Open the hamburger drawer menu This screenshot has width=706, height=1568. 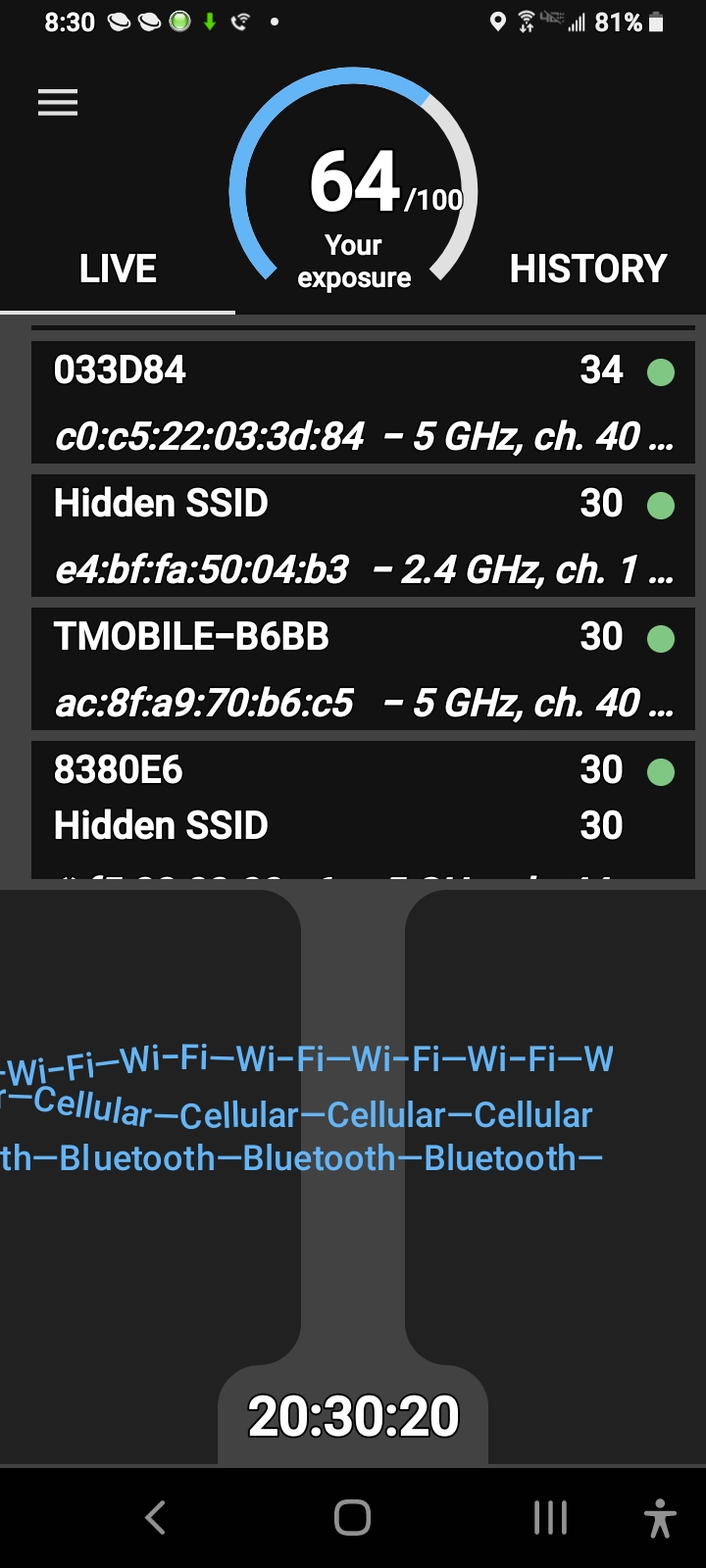click(x=58, y=103)
